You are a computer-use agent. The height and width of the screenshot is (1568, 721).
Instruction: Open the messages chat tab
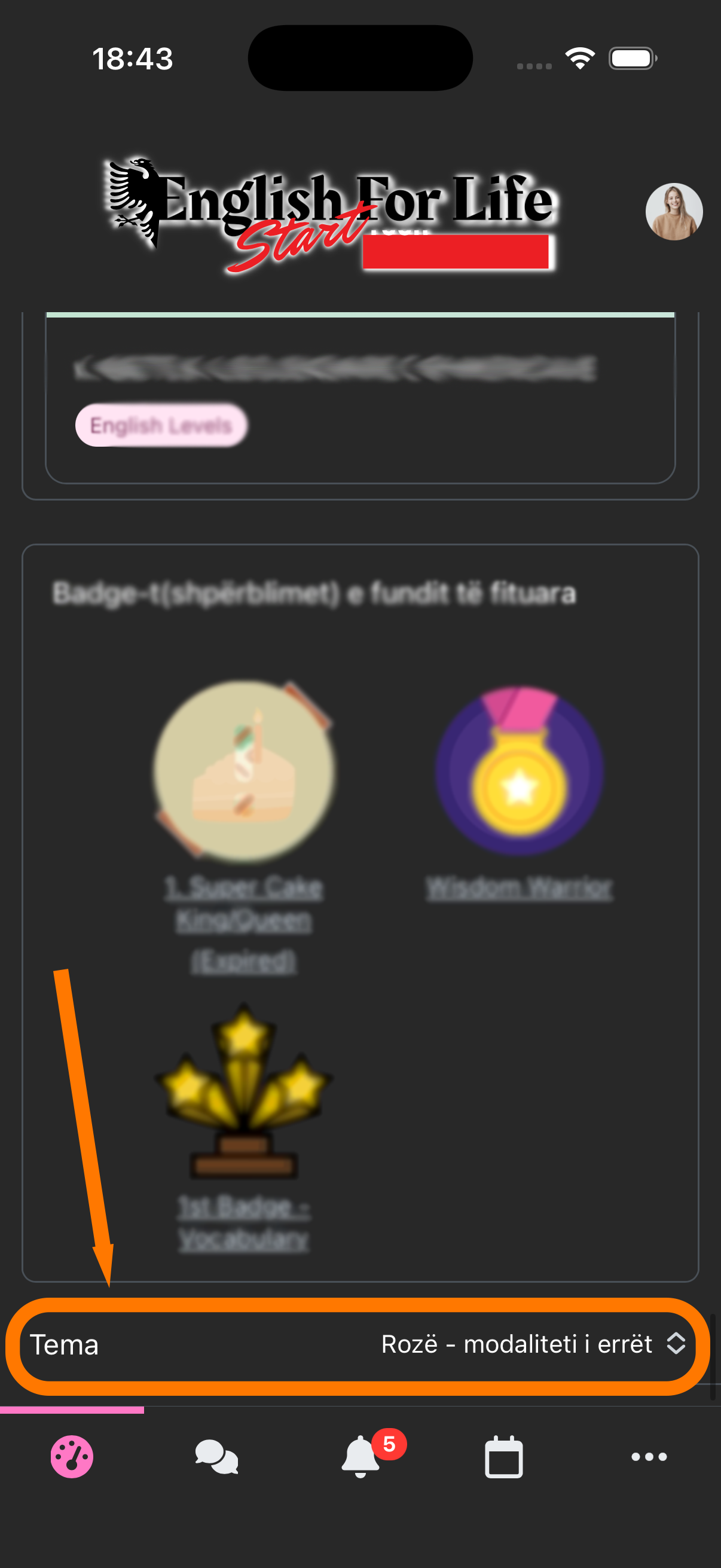click(216, 1457)
